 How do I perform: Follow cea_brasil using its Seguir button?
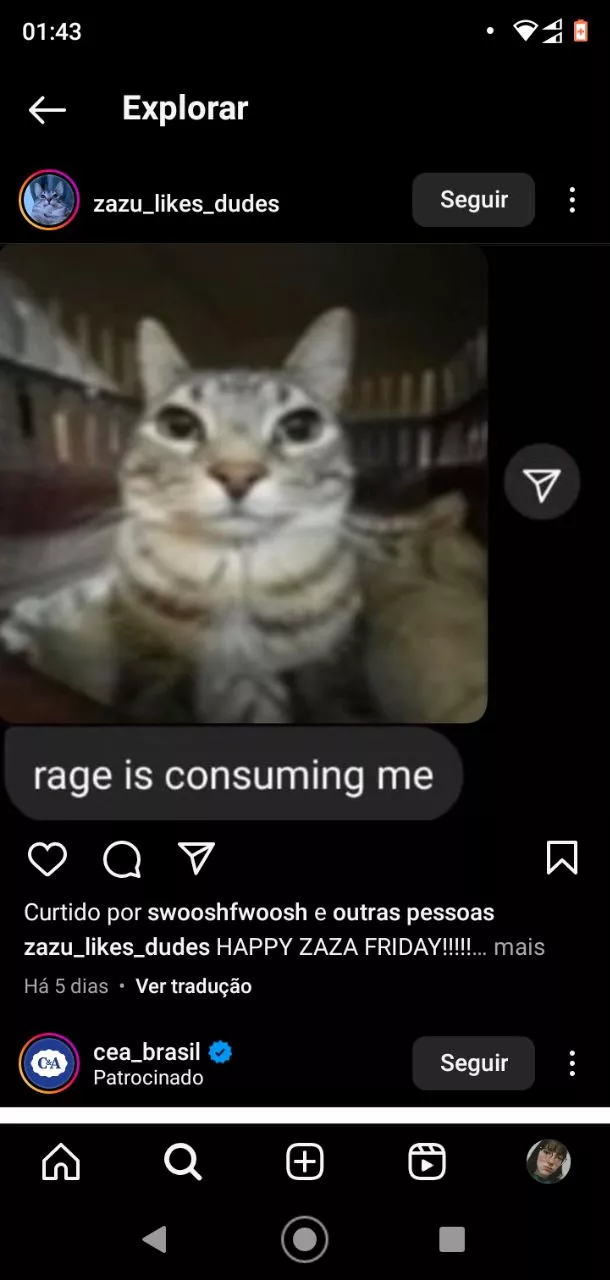pyautogui.click(x=474, y=1063)
